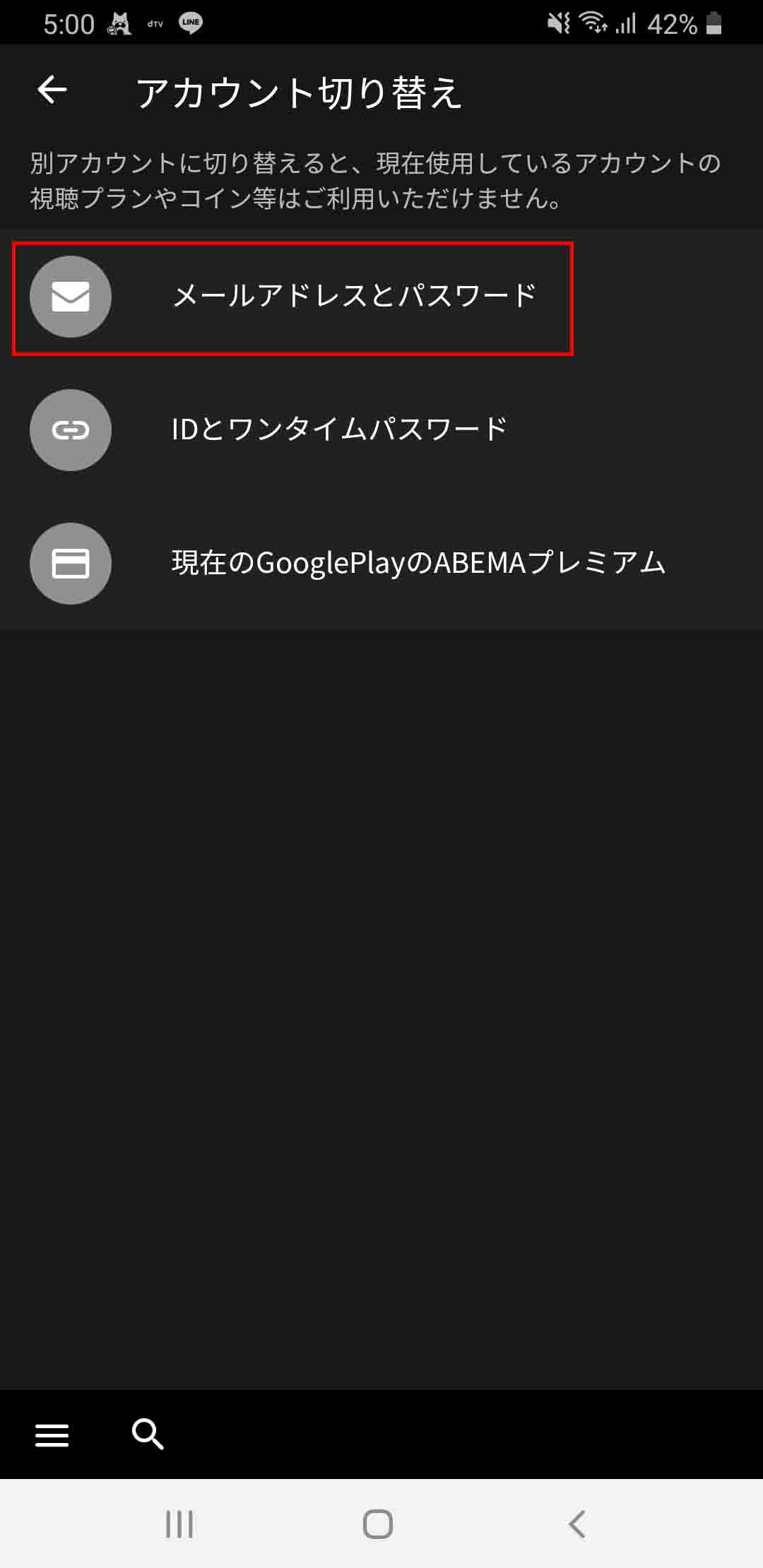Open the system recent apps button
This screenshot has height=1568, width=763.
pos(179,1524)
